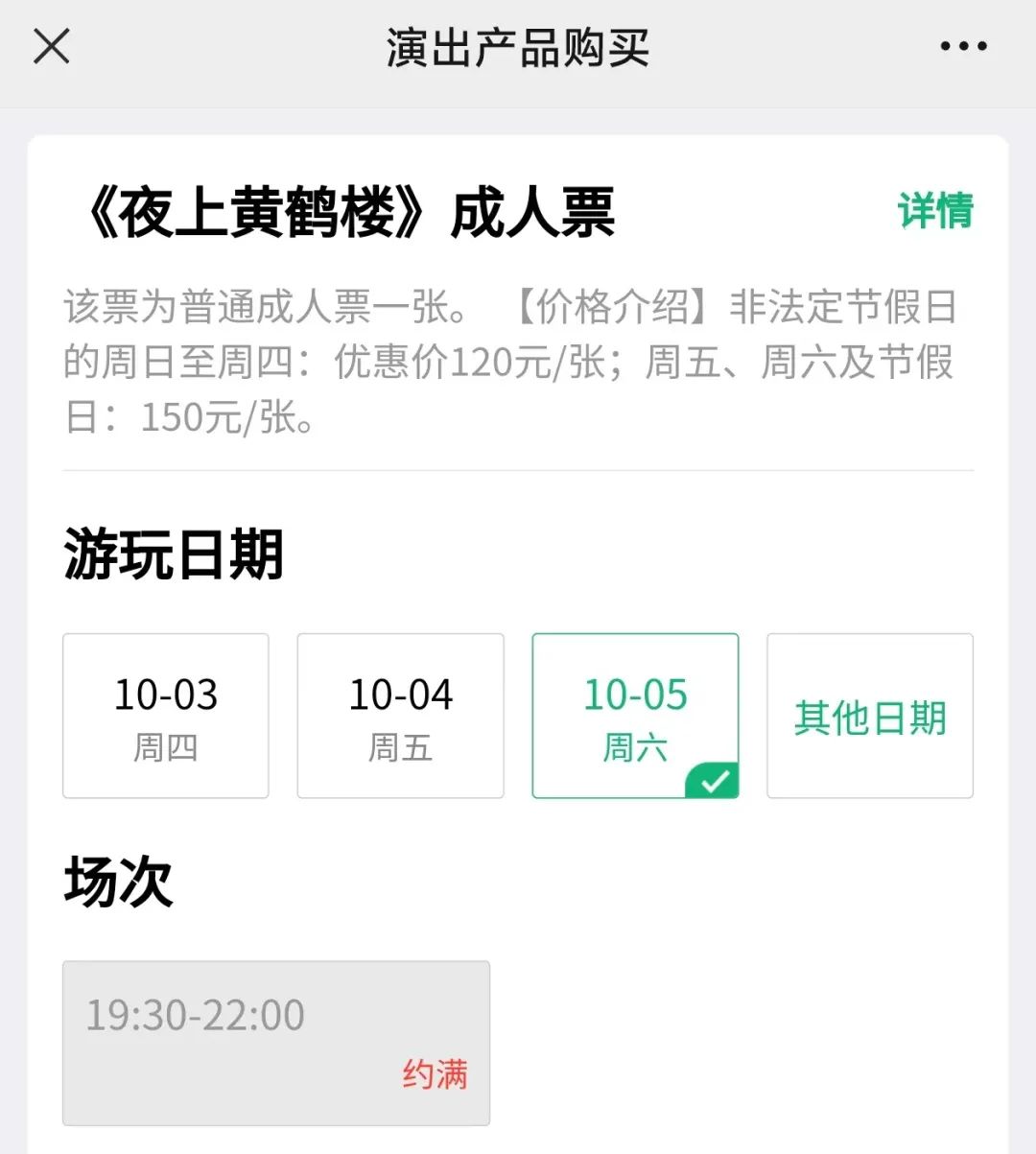1036x1154 pixels.
Task: Open 详情 for the adult ticket
Action: (x=935, y=211)
